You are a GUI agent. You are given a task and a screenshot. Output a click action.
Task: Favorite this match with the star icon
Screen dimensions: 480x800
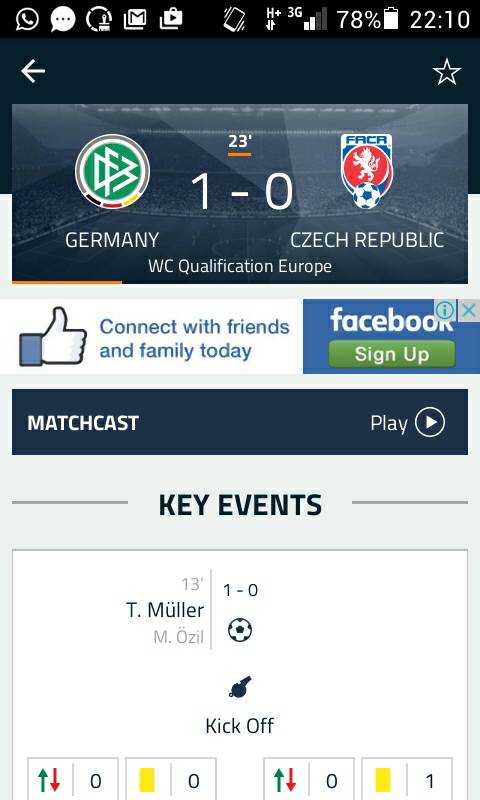pyautogui.click(x=447, y=71)
